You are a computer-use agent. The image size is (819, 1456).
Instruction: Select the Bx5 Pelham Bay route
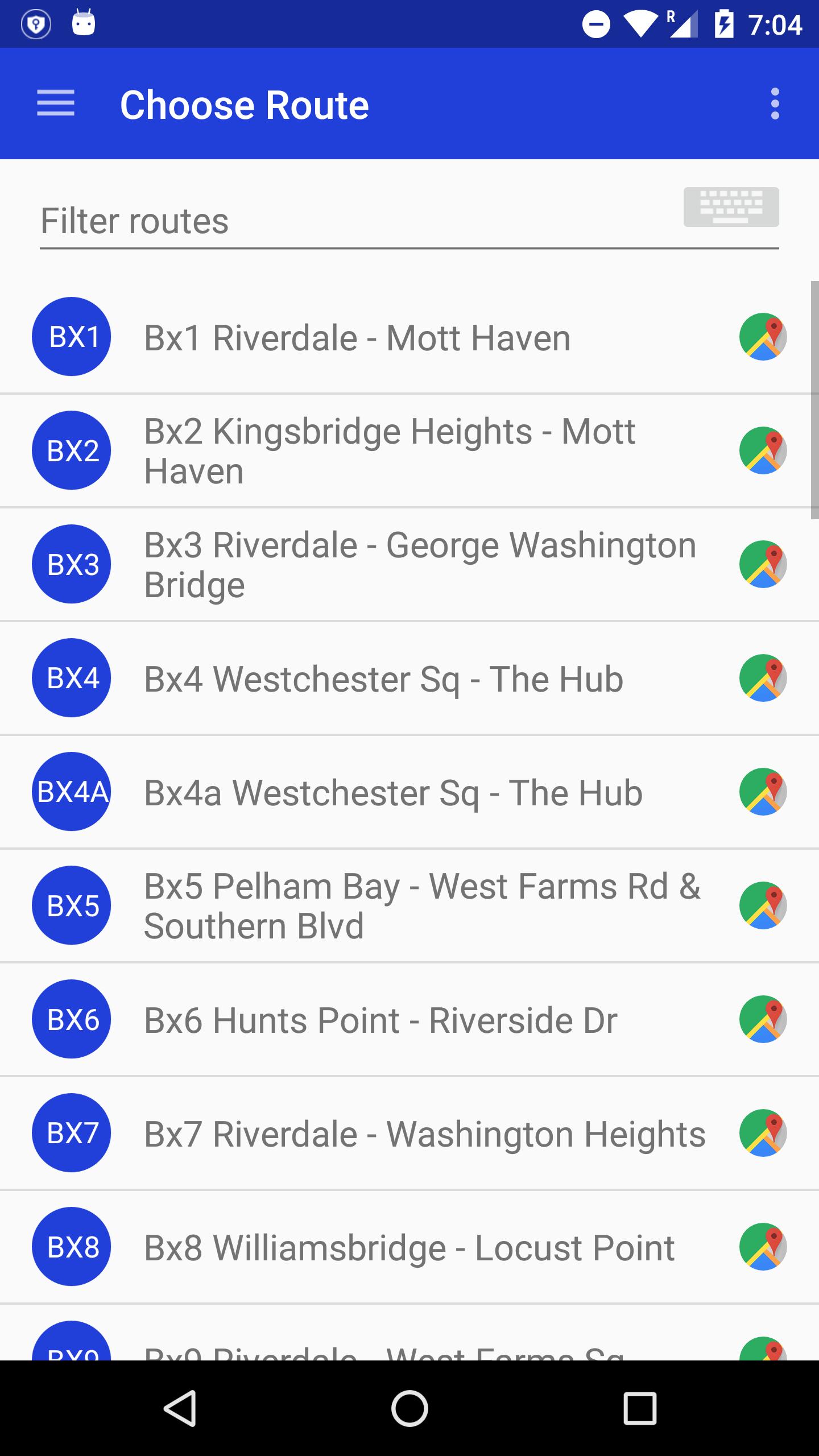tap(398, 906)
